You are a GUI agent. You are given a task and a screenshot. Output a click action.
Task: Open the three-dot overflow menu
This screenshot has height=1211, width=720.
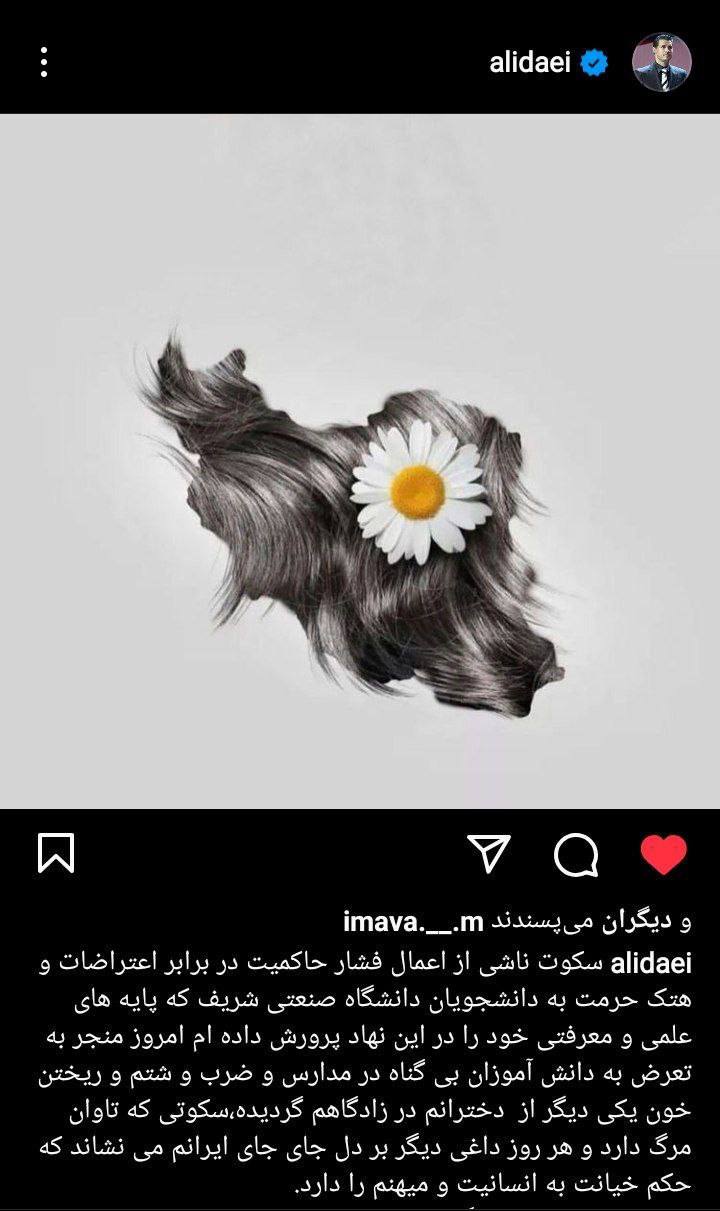point(44,63)
